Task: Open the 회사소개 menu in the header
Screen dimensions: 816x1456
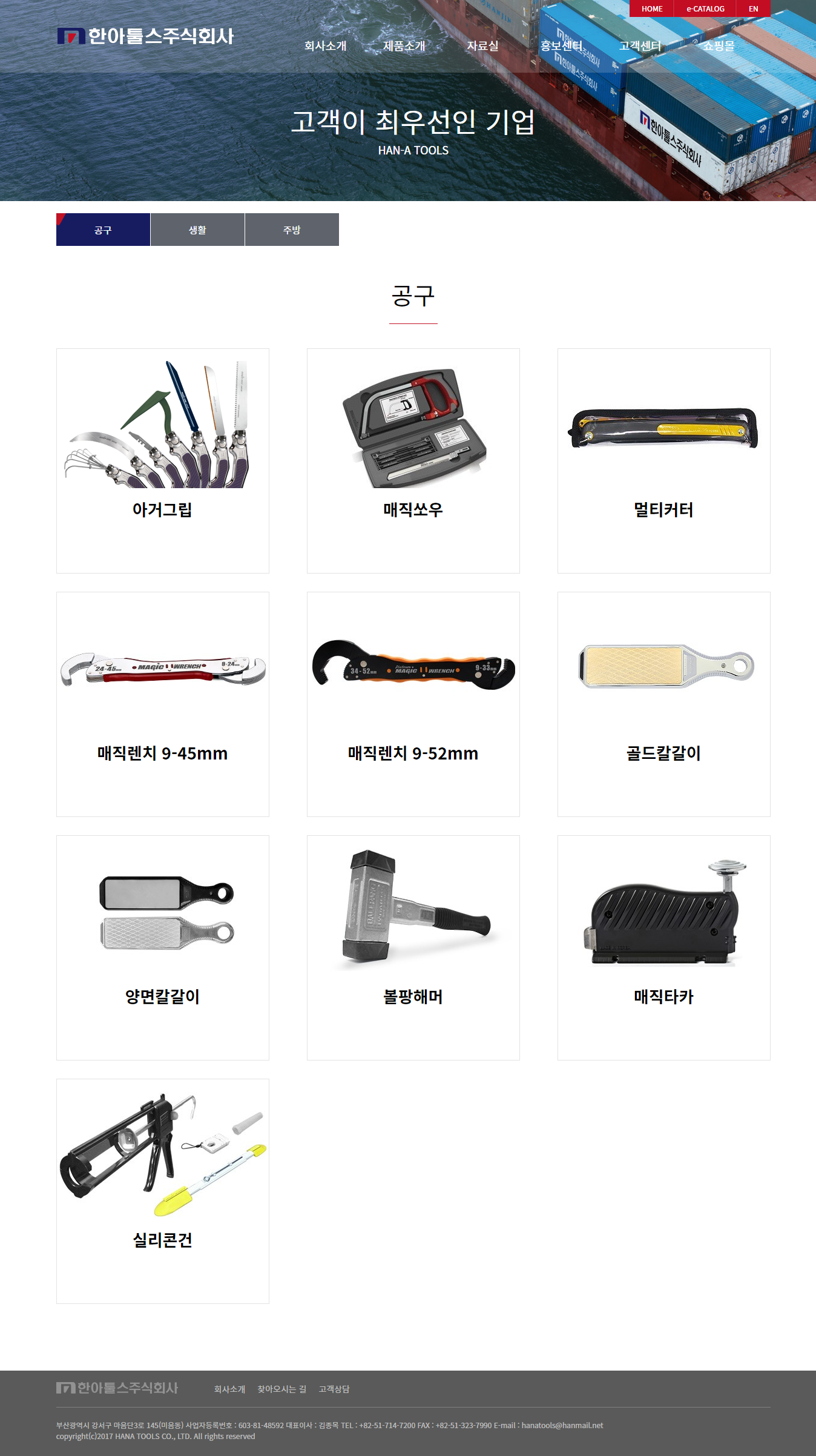Action: 325,46
